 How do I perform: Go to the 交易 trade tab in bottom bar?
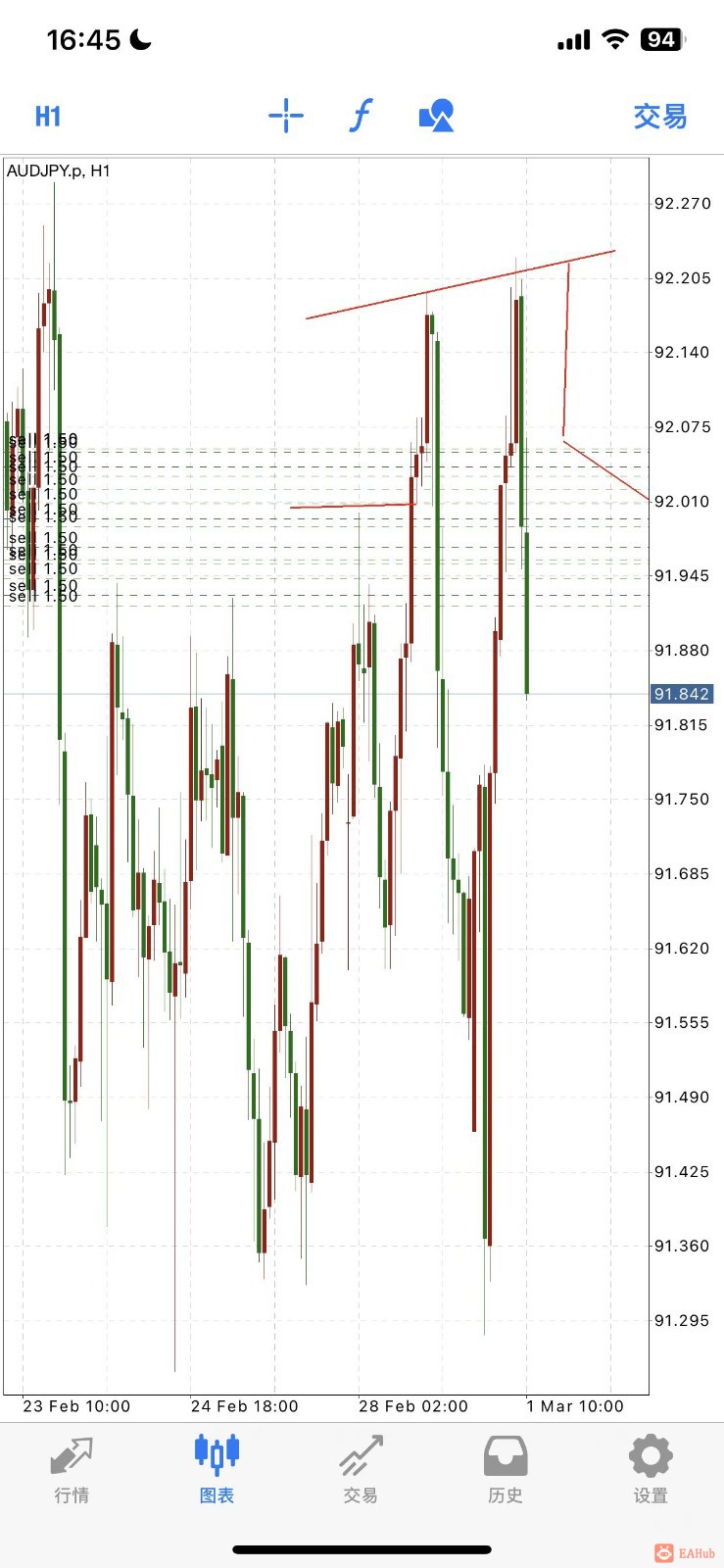click(361, 1468)
